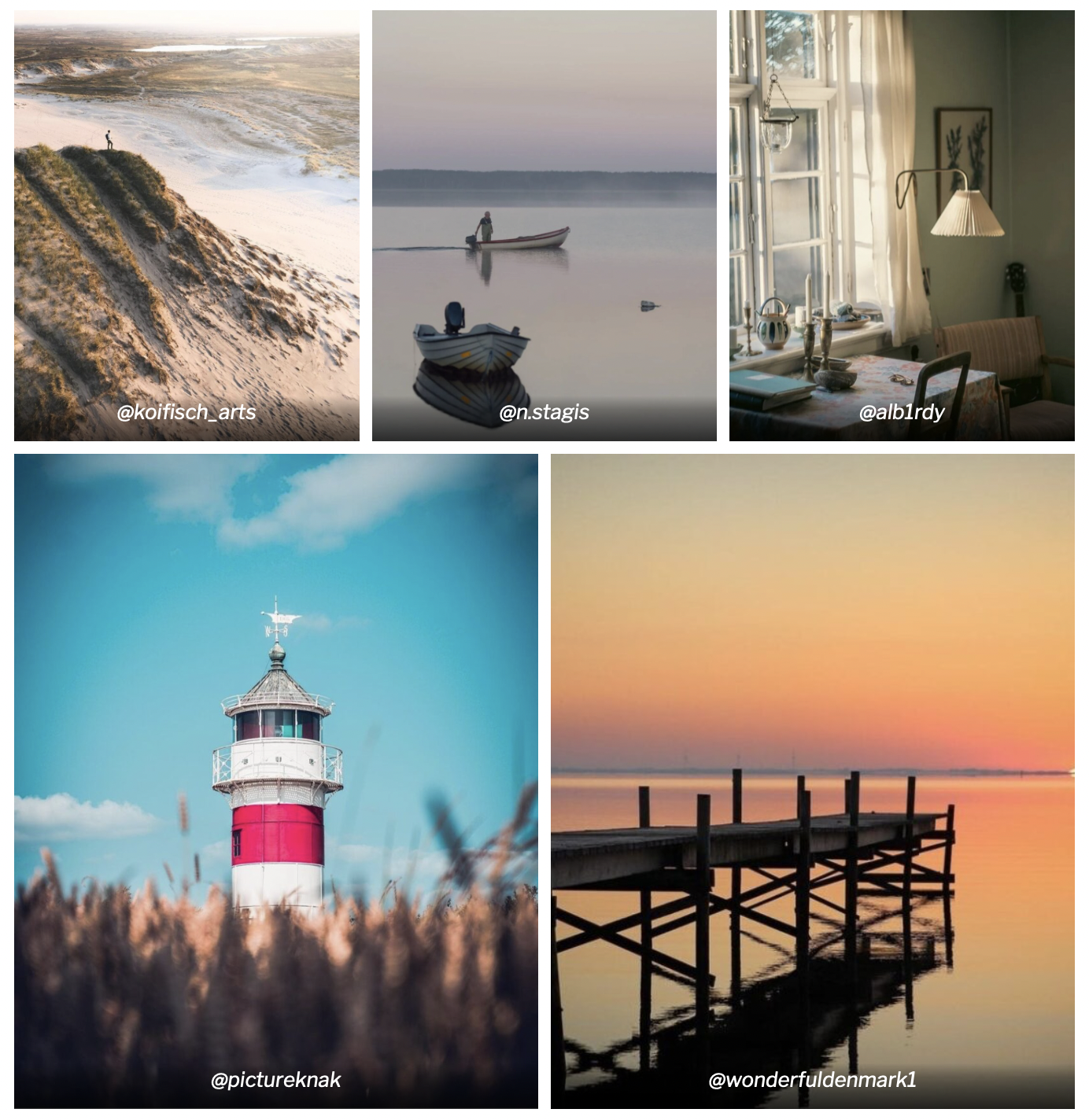Open the dune photo by @koifisch_arts

[186, 225]
